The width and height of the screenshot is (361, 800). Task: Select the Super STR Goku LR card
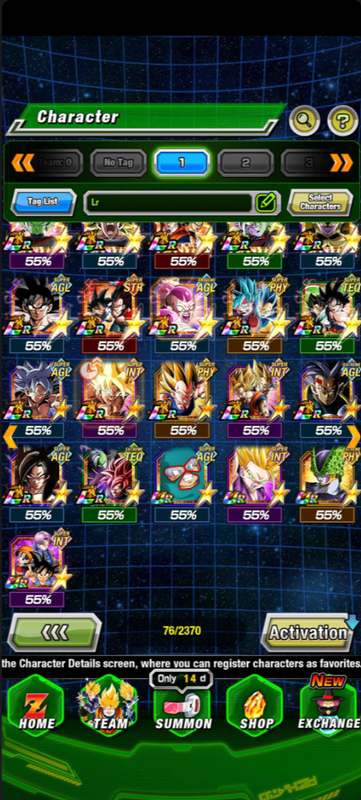point(110,306)
